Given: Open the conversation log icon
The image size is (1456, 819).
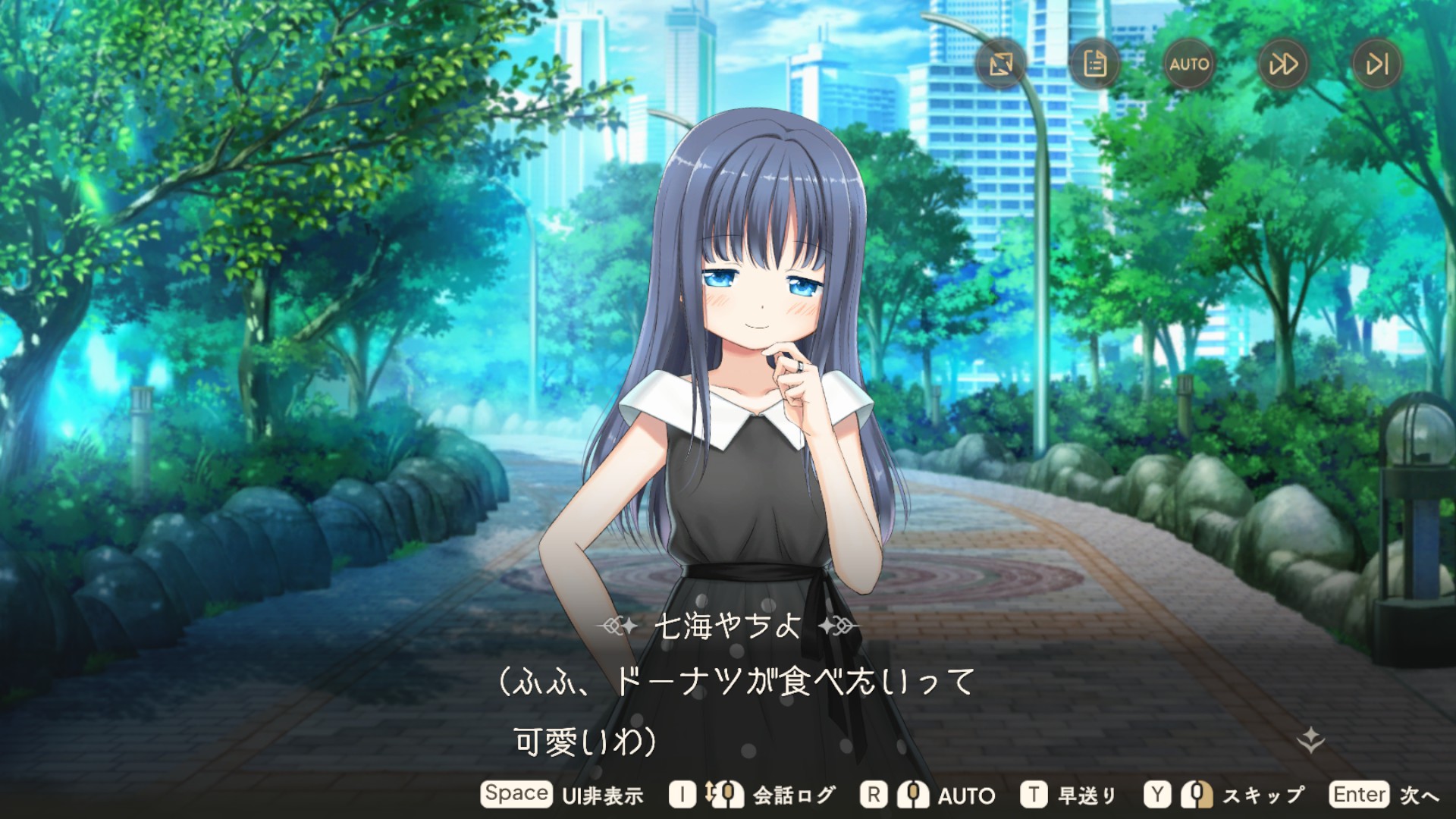Looking at the screenshot, I should [x=1094, y=64].
